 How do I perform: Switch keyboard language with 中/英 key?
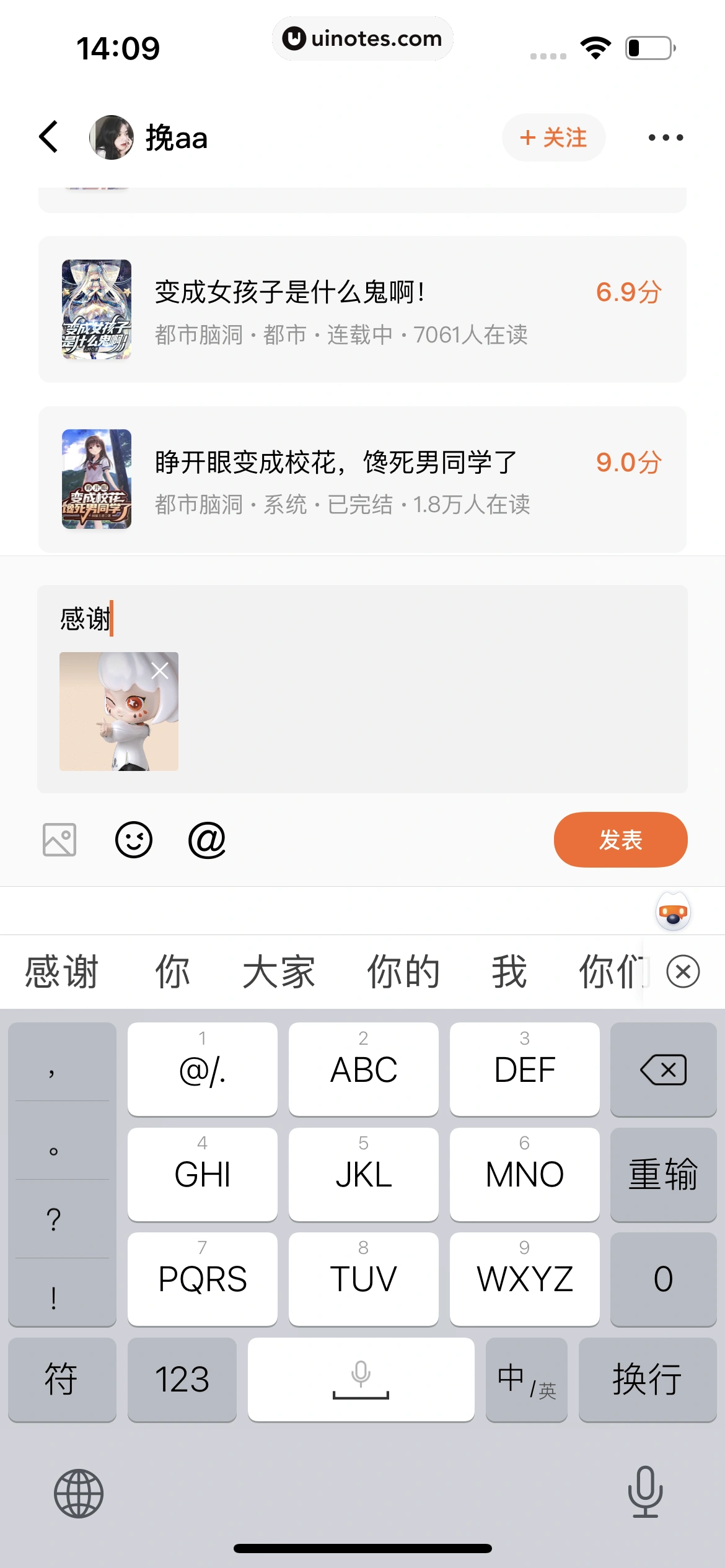[x=526, y=1380]
